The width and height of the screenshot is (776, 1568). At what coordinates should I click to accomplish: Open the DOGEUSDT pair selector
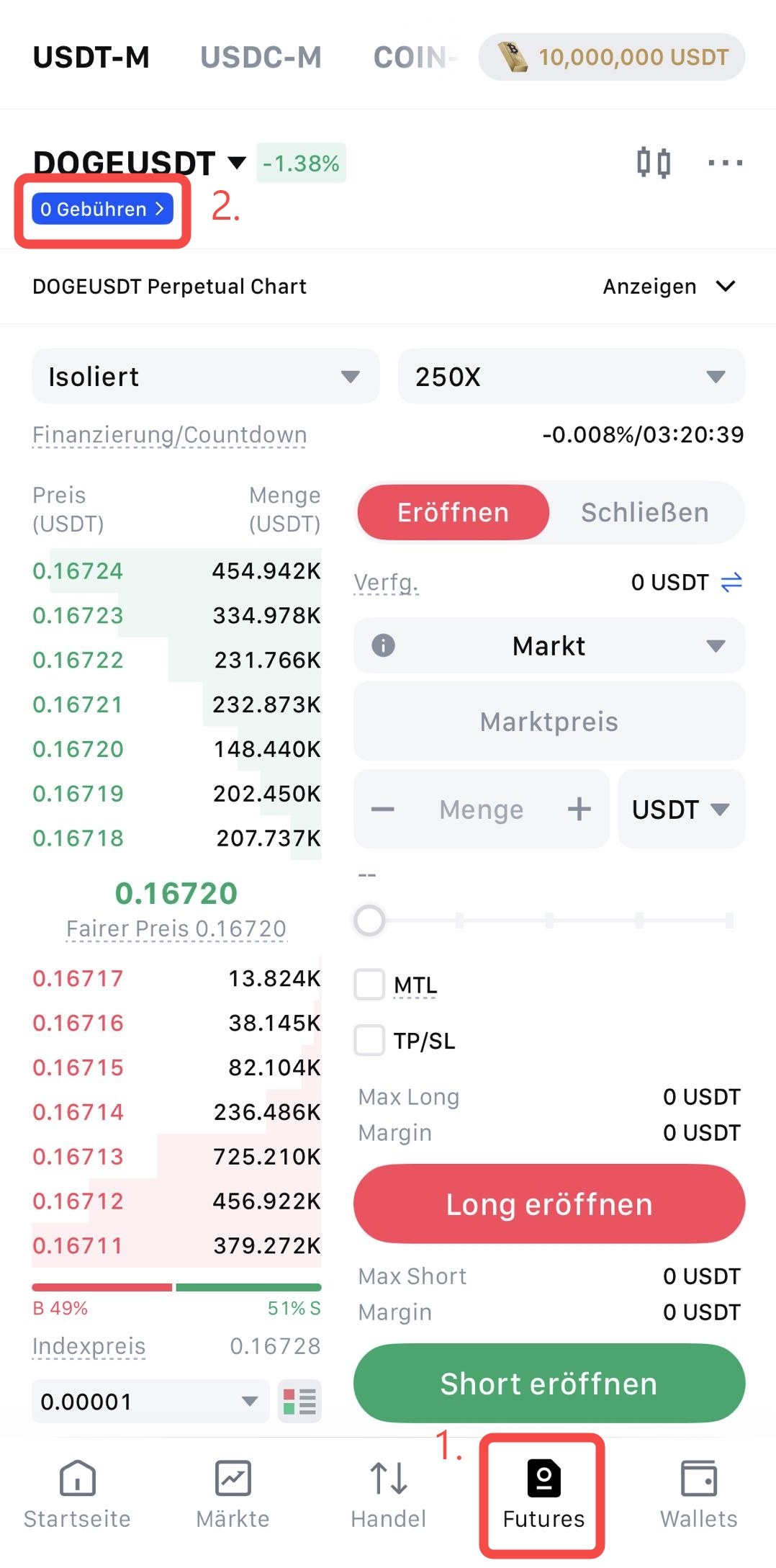click(x=139, y=163)
